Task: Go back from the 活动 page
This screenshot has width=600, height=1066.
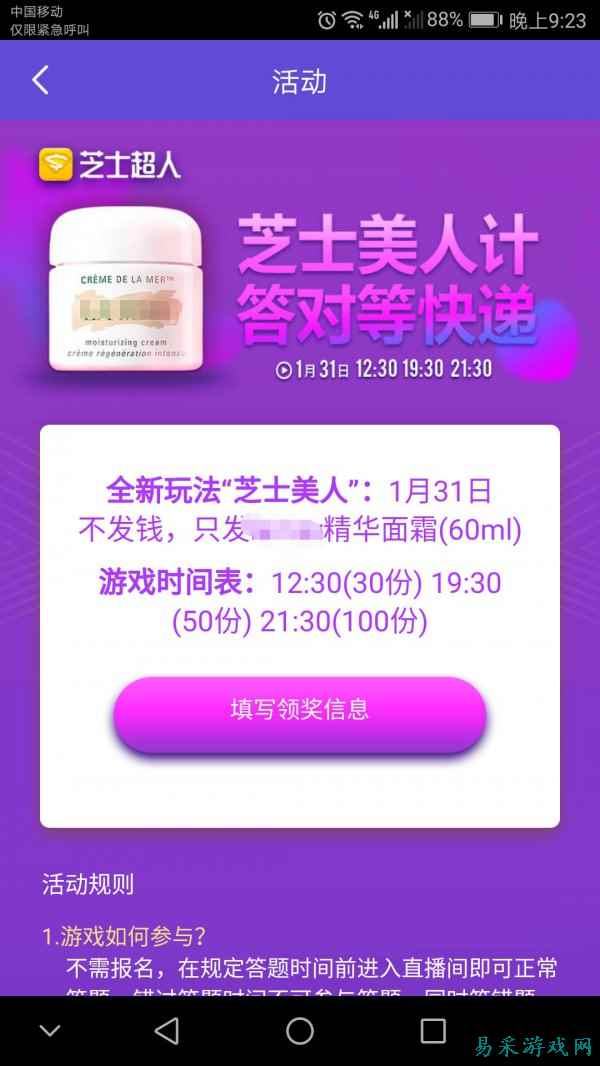Action: [x=40, y=81]
